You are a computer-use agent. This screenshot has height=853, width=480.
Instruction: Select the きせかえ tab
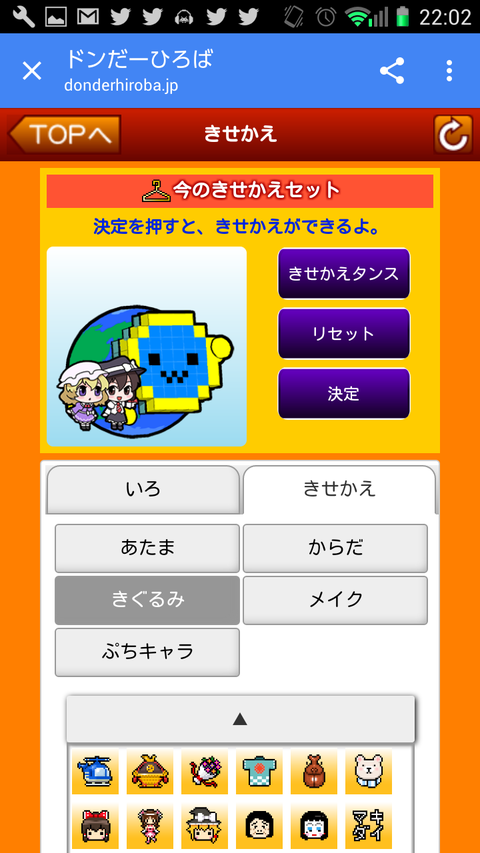pyautogui.click(x=339, y=489)
